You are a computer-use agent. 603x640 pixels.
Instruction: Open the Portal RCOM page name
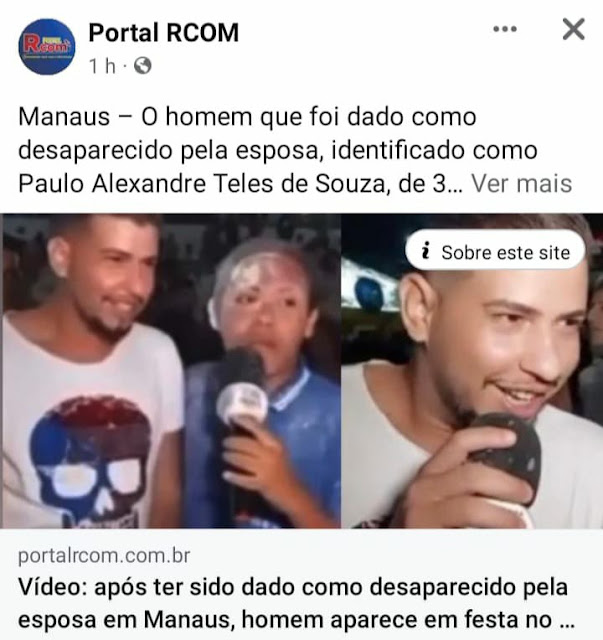point(164,33)
